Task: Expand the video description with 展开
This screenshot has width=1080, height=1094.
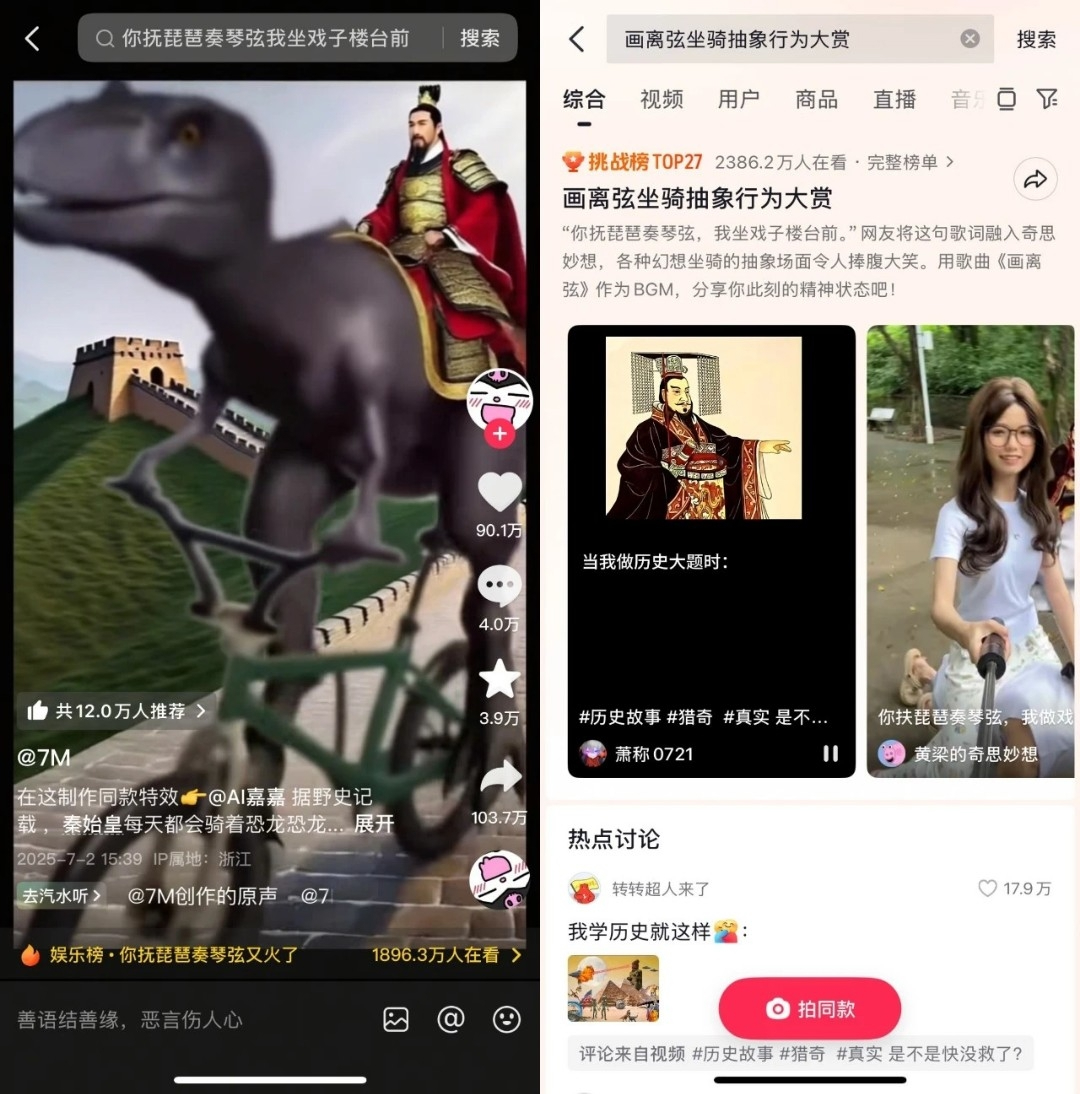Action: 374,824
